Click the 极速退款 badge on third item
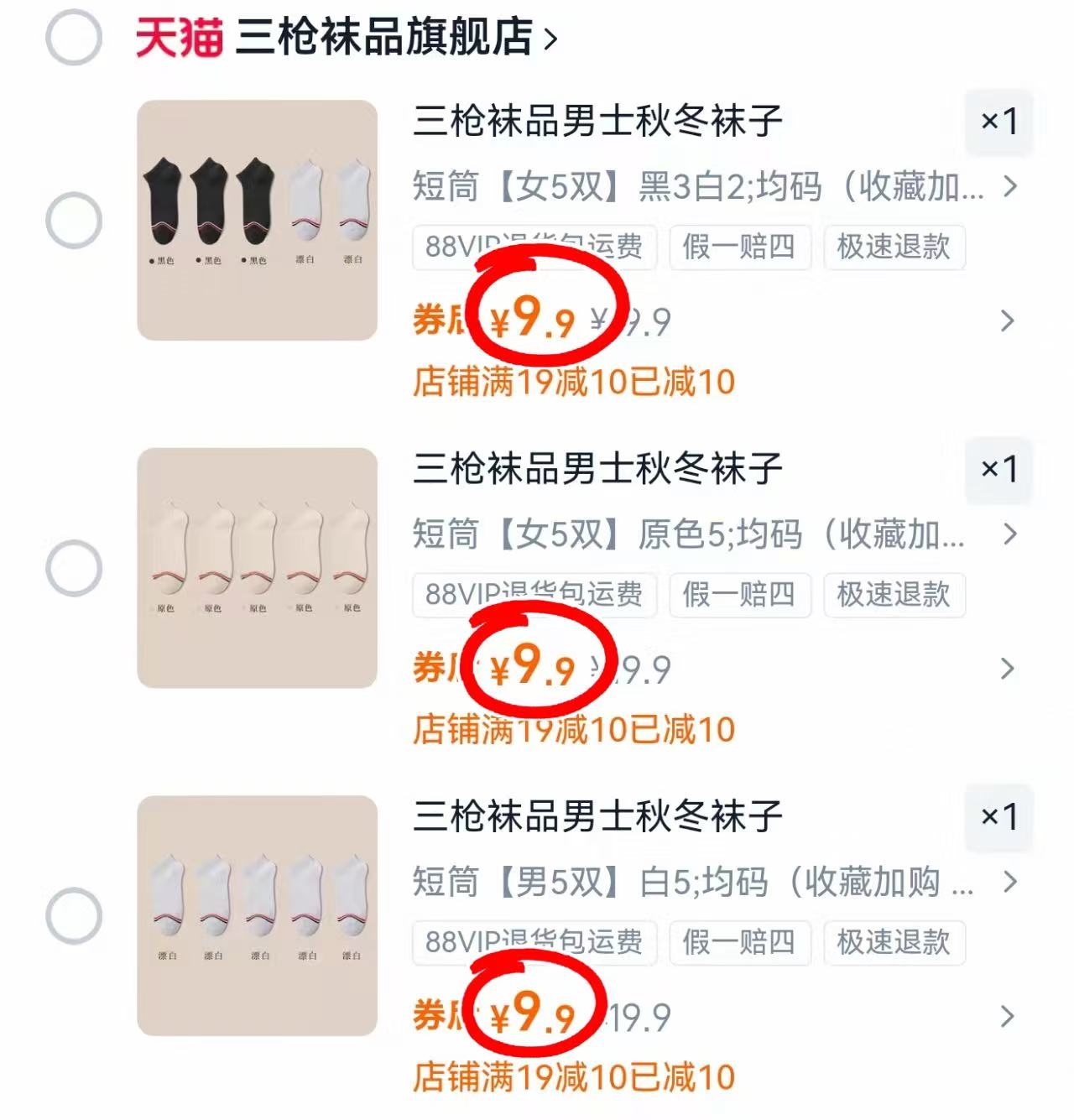The height and width of the screenshot is (1120, 1074). pyautogui.click(x=893, y=943)
